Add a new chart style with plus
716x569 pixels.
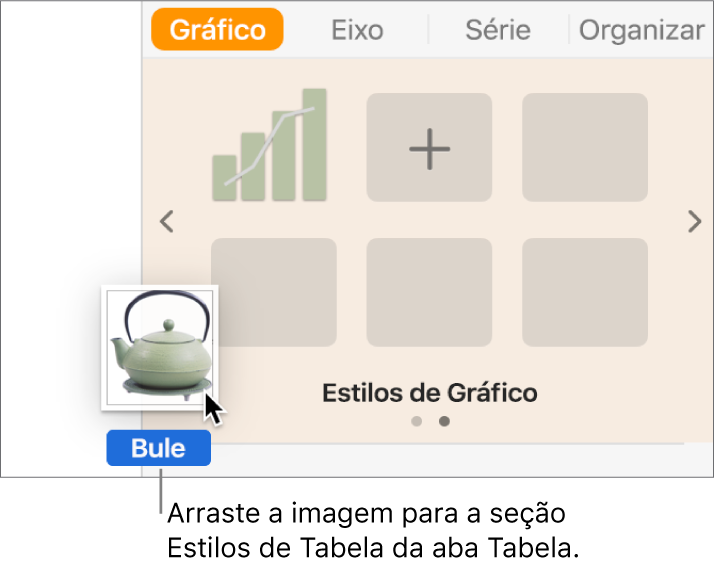coord(429,148)
